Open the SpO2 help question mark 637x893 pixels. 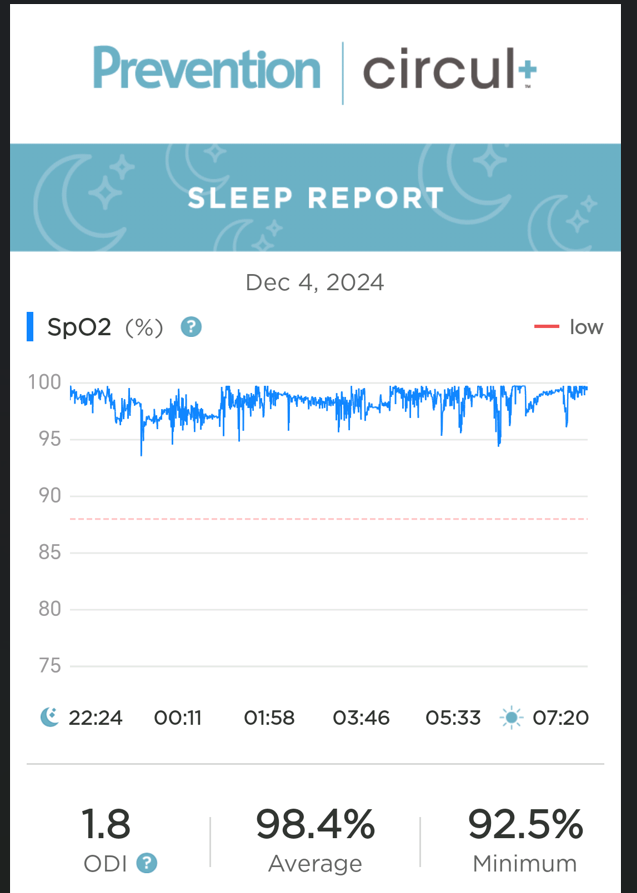pyautogui.click(x=191, y=327)
